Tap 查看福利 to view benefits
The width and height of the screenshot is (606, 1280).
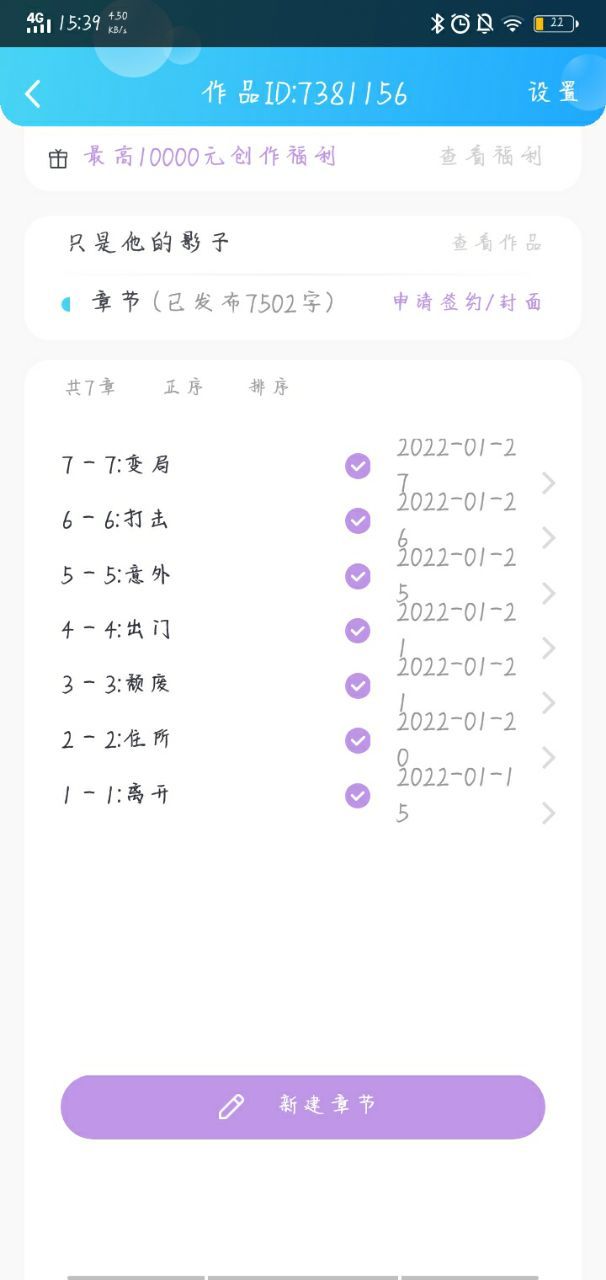coord(491,156)
